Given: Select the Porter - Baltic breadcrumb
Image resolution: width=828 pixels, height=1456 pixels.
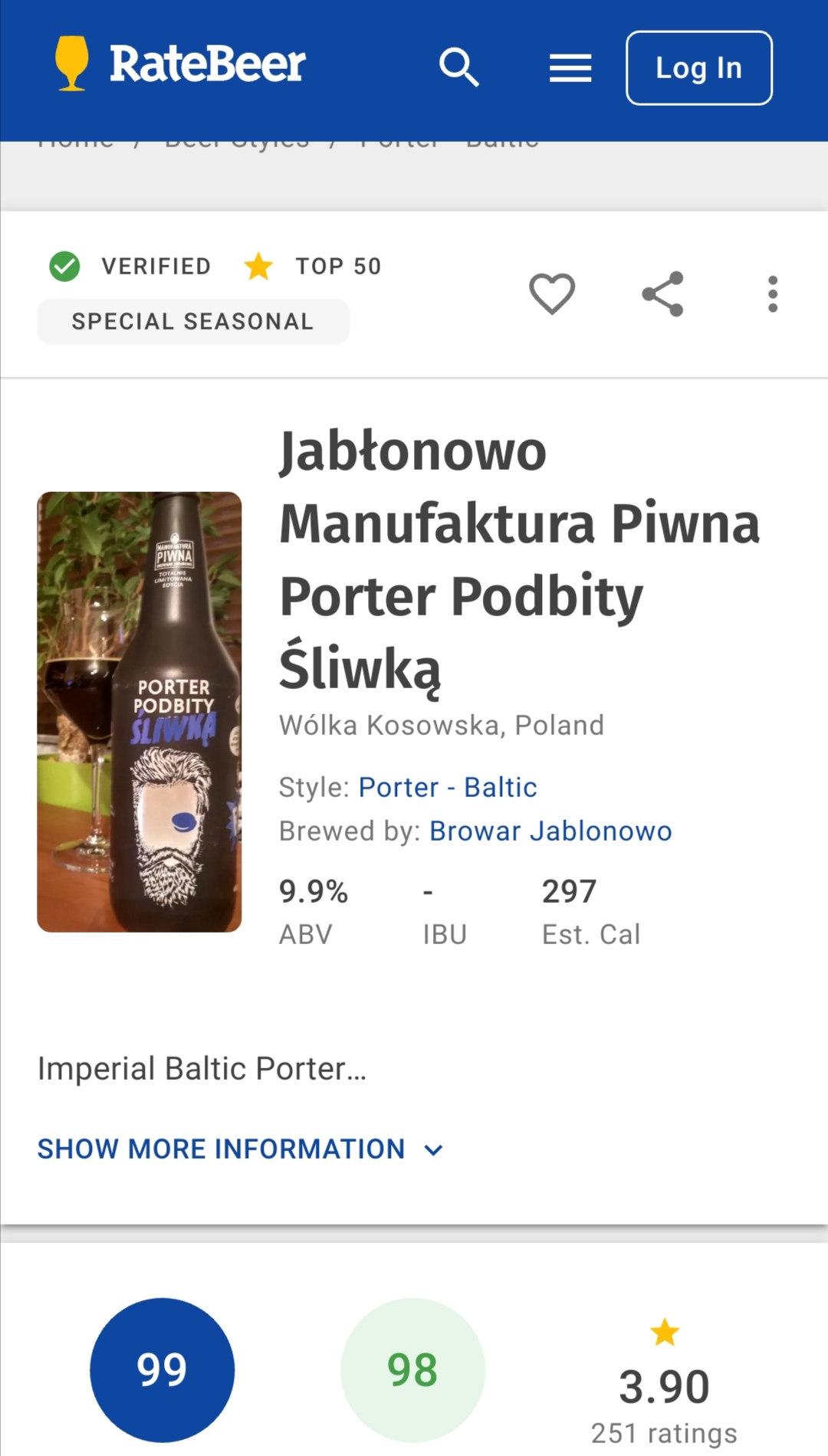Looking at the screenshot, I should pyautogui.click(x=447, y=138).
